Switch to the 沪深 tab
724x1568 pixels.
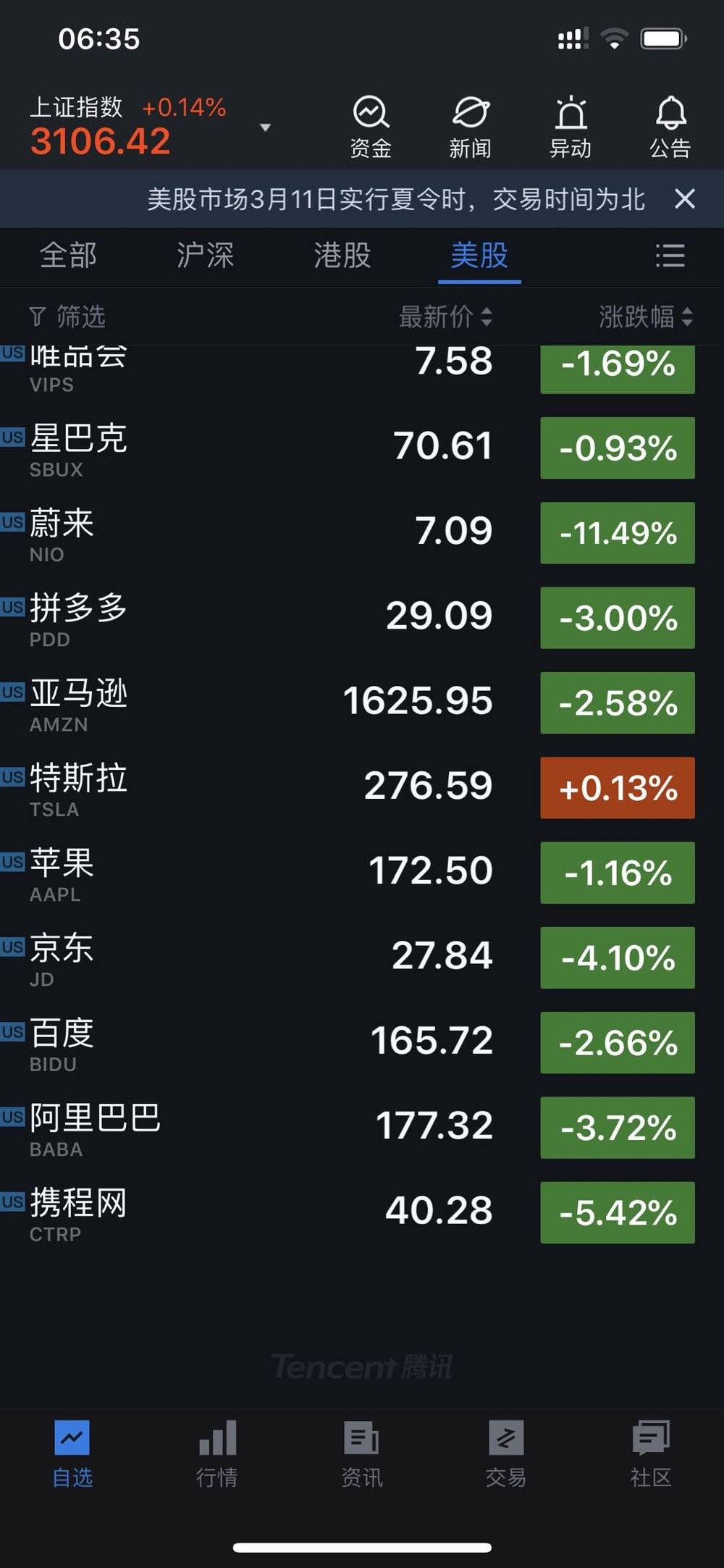[x=206, y=256]
